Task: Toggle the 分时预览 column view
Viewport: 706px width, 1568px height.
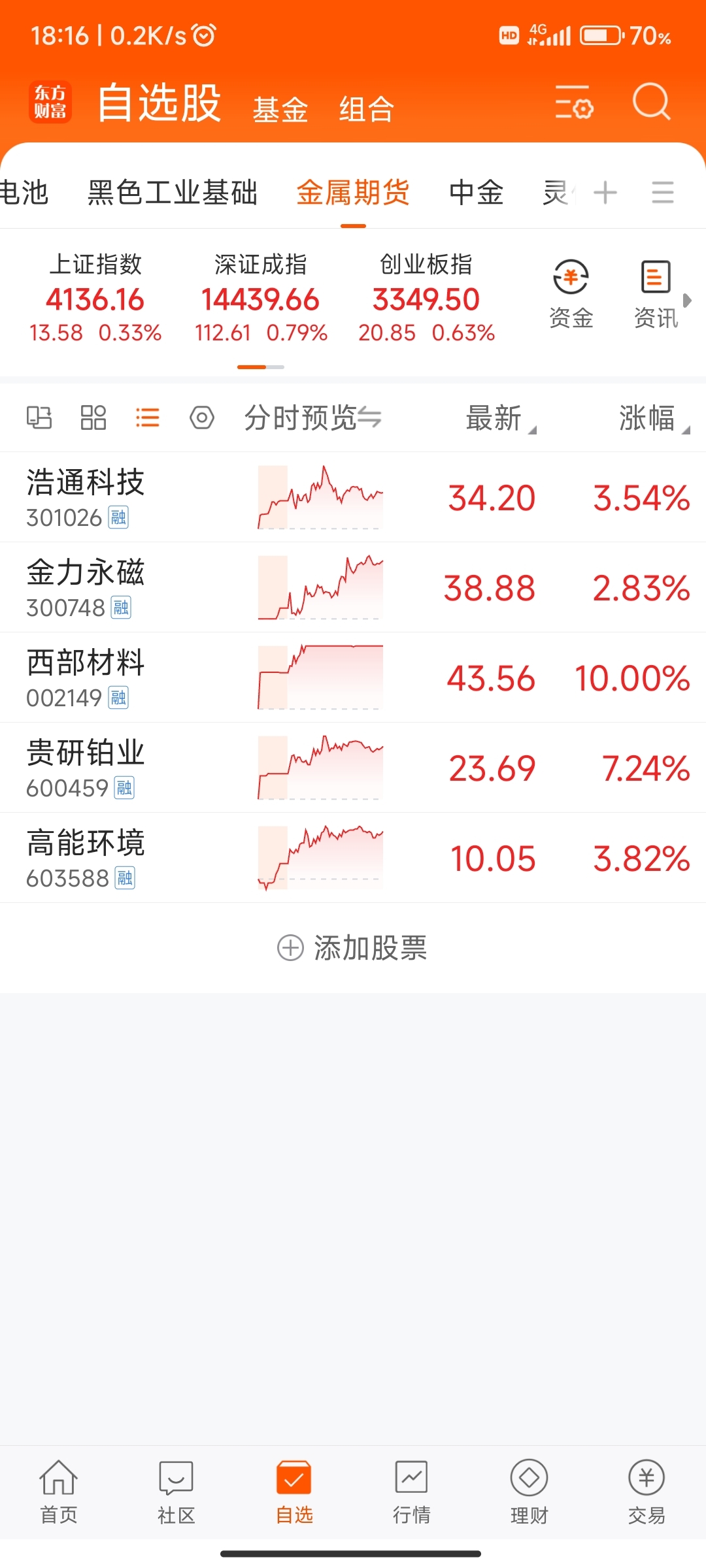Action: [312, 418]
